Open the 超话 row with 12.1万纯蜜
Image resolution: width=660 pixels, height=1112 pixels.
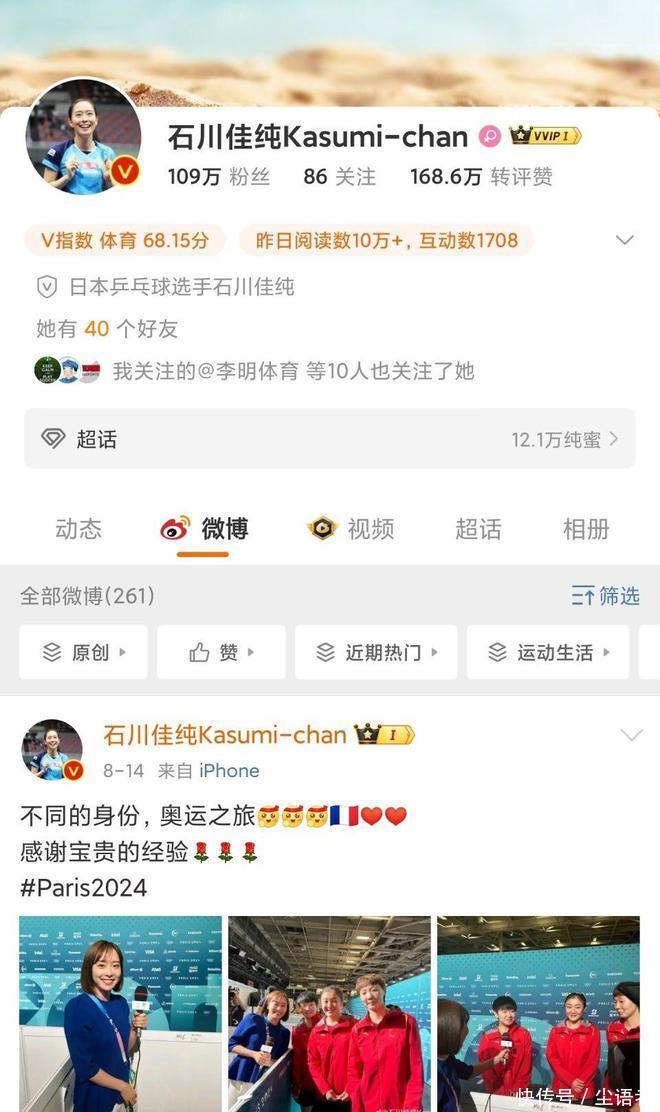click(x=330, y=438)
